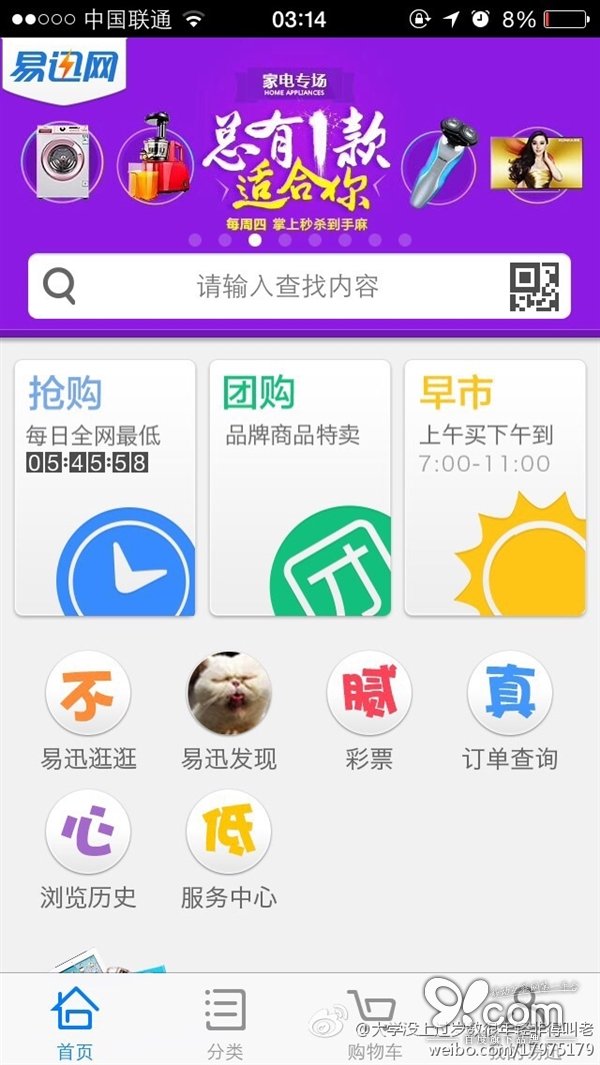Switch to the 分类 categories tab
The width and height of the screenshot is (600, 1065).
point(225,1022)
